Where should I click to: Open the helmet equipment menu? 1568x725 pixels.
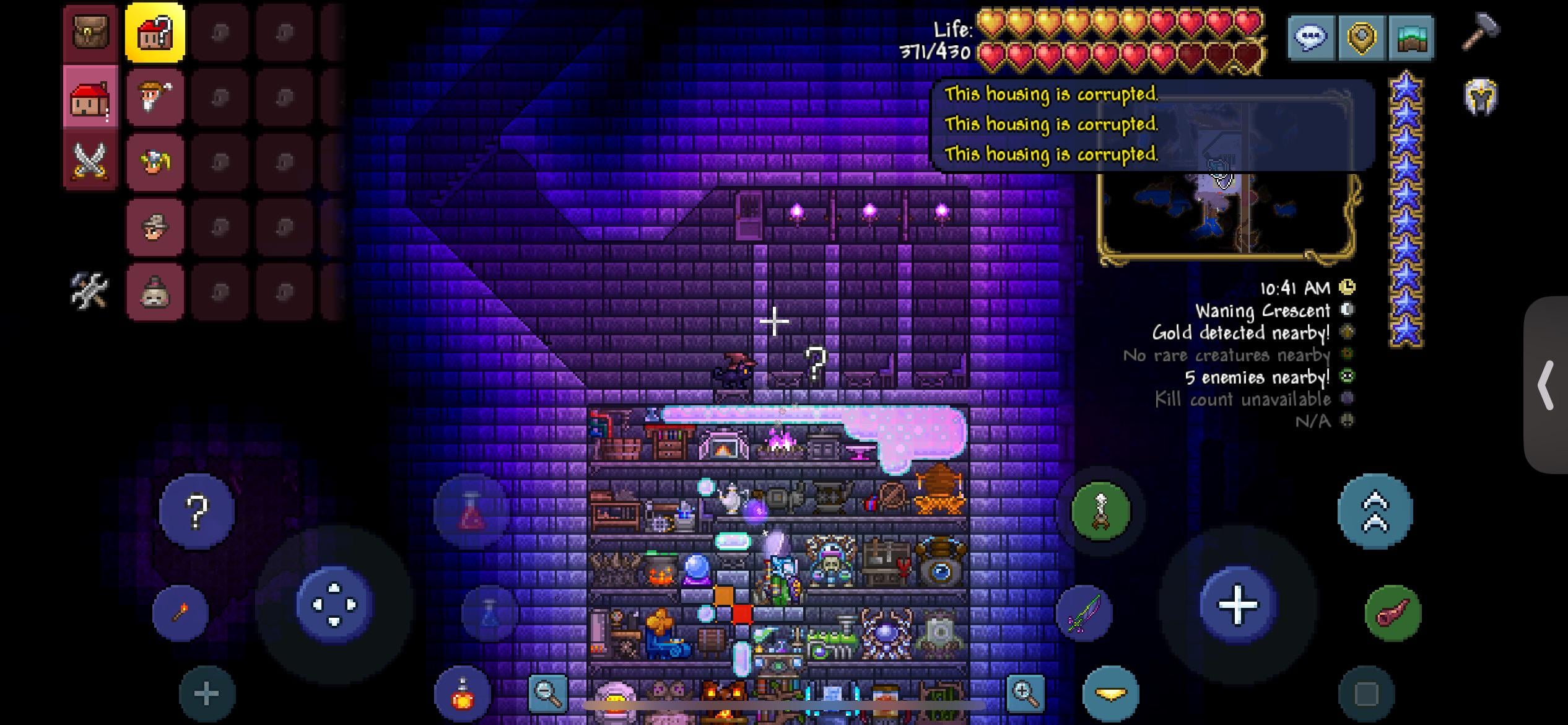[1480, 97]
